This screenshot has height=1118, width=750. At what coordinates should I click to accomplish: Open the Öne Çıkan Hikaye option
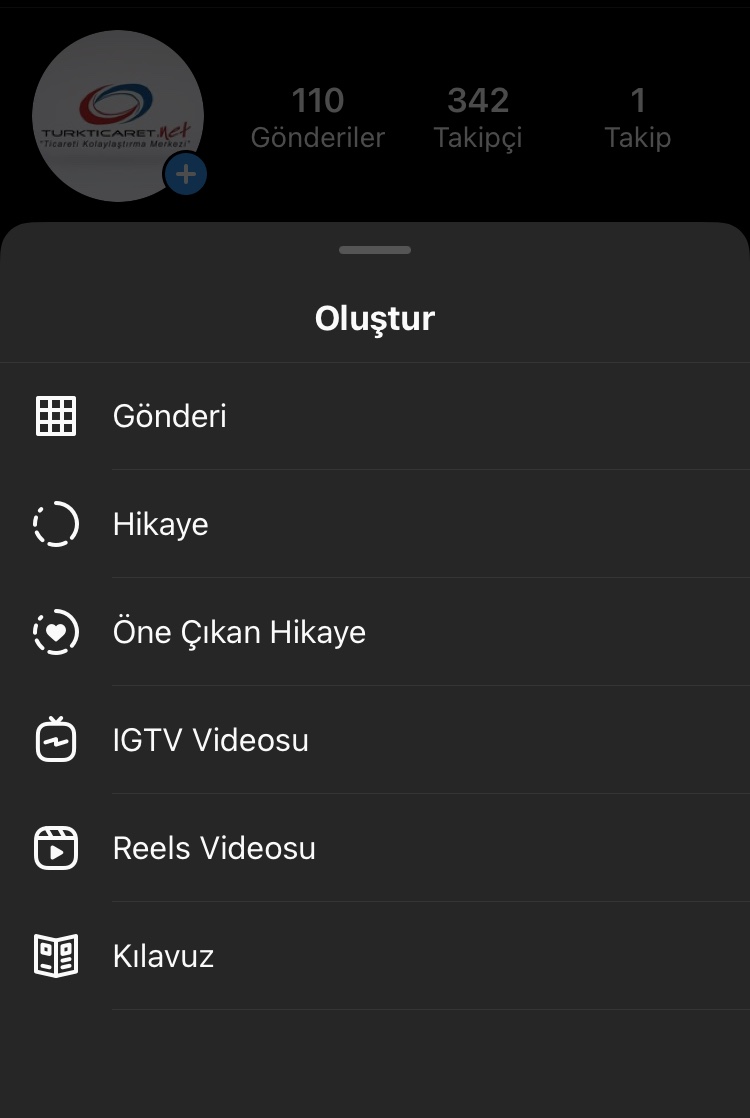coord(239,632)
